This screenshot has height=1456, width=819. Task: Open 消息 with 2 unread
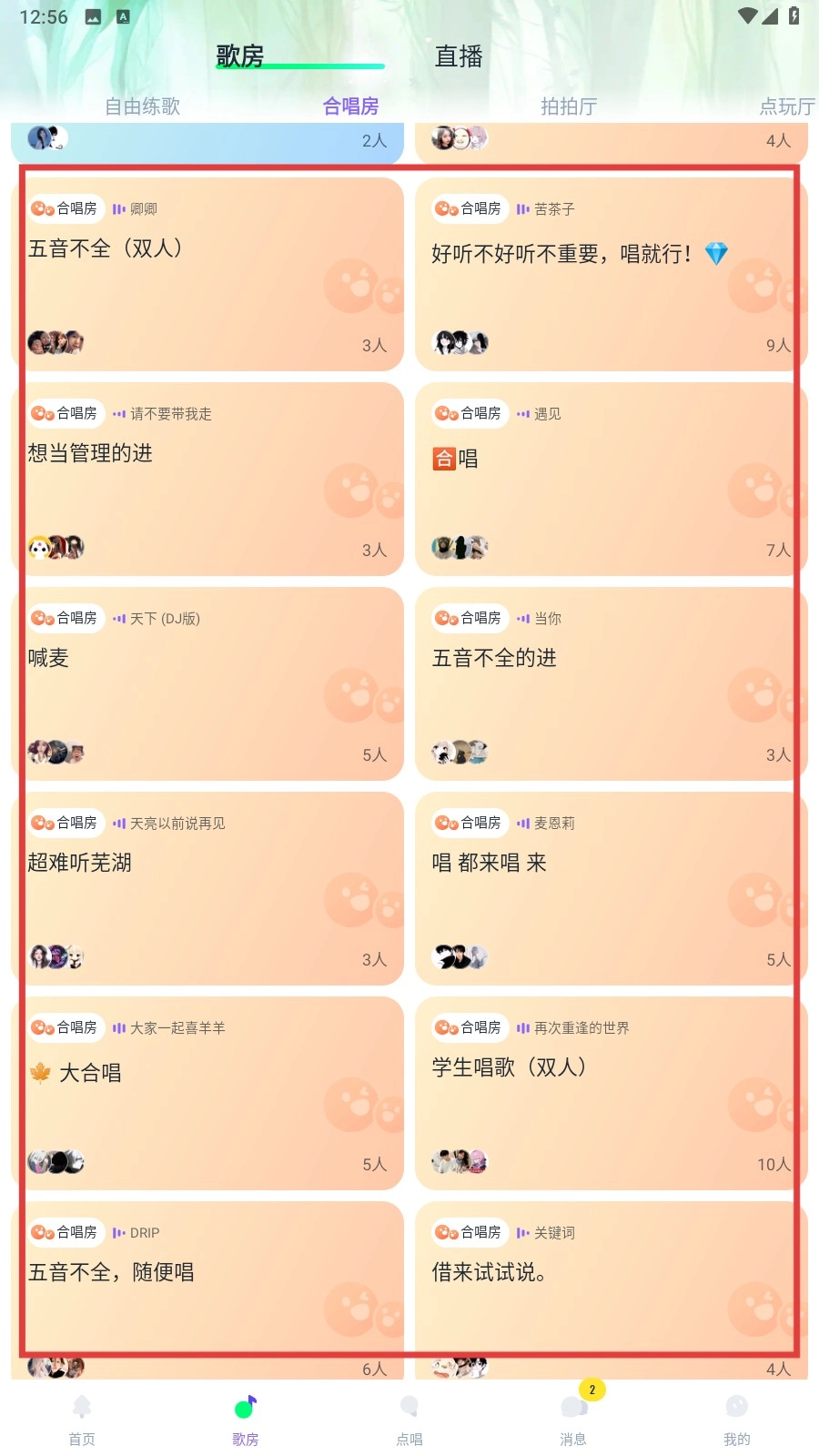pos(573,1420)
